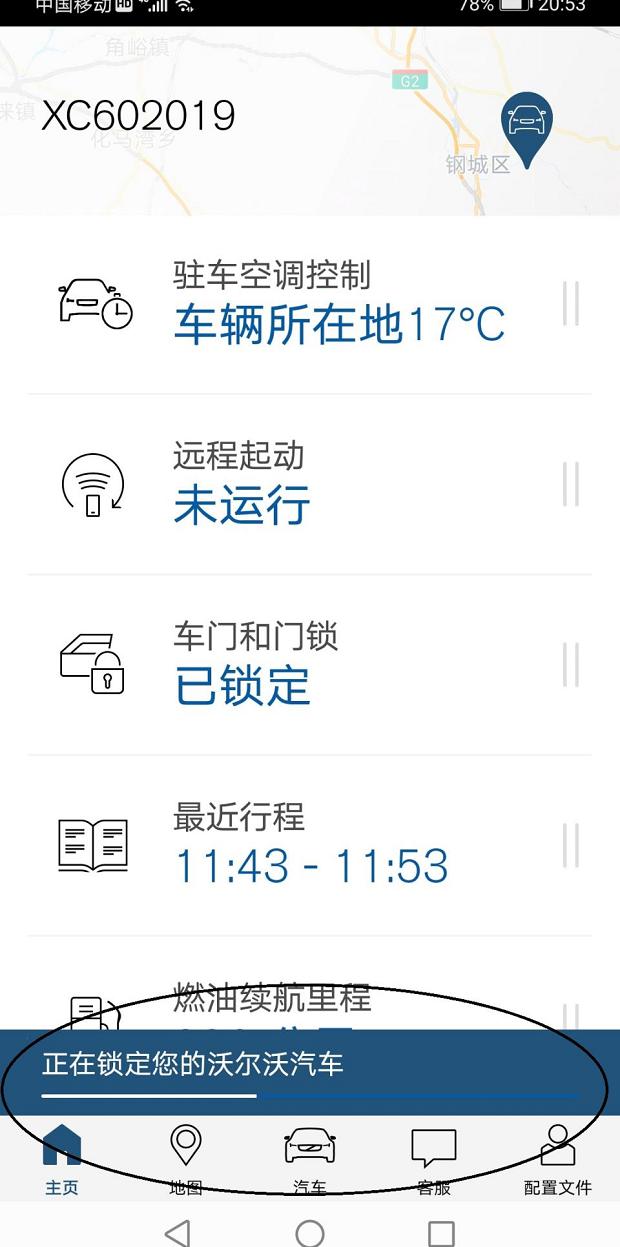Open 远程起动 remote start row

(309, 484)
